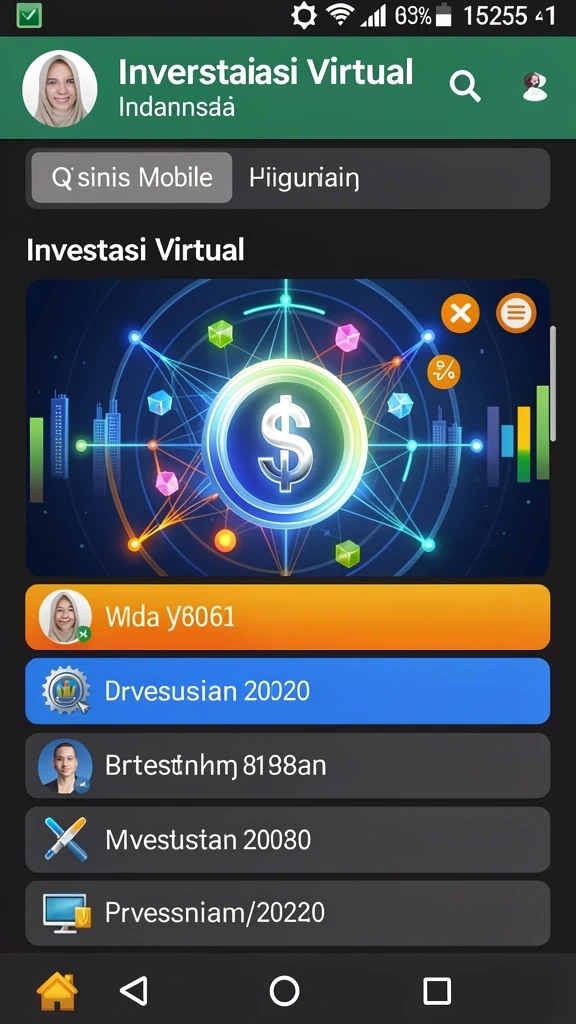576x1024 pixels.
Task: Open the account icon in the header
Action: 535,86
